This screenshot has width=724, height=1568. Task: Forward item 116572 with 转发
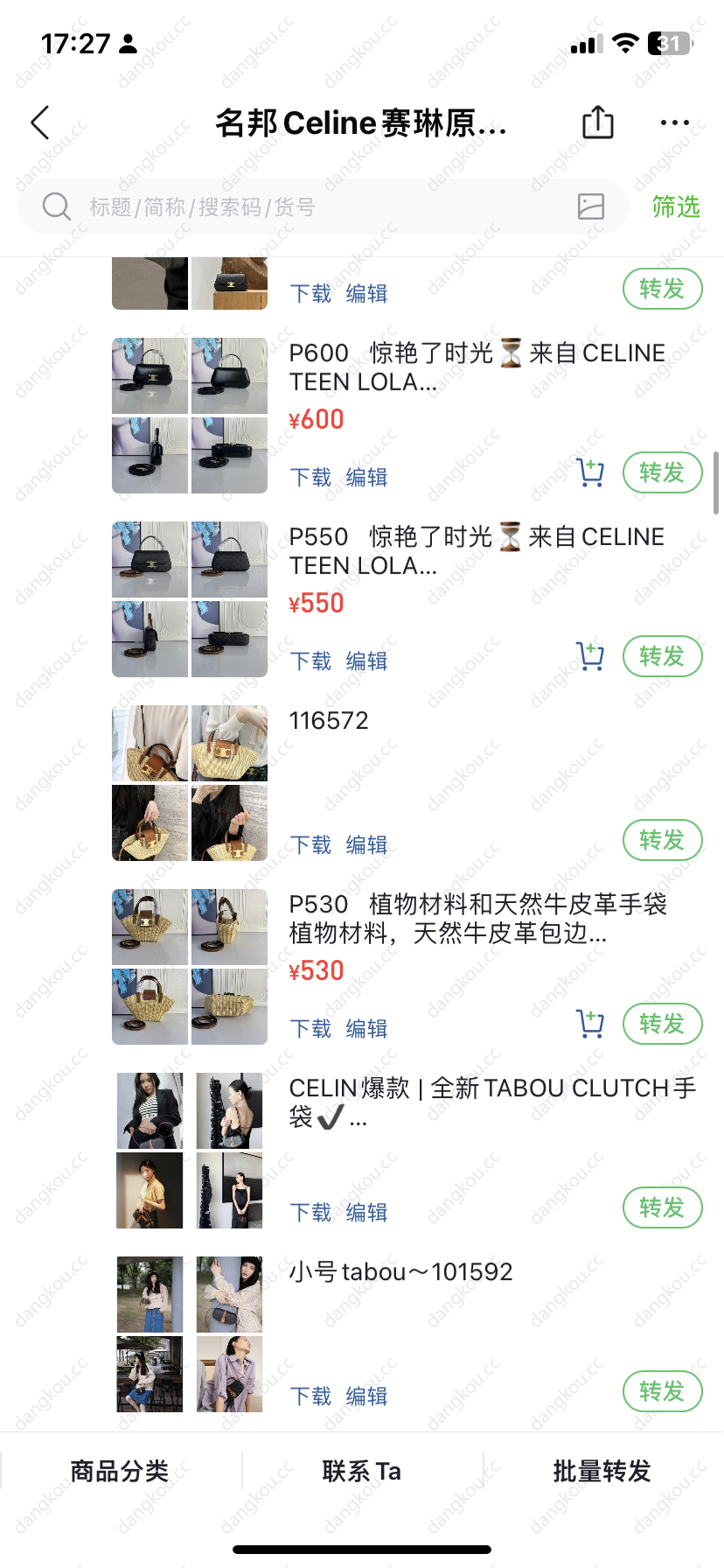[x=662, y=840]
